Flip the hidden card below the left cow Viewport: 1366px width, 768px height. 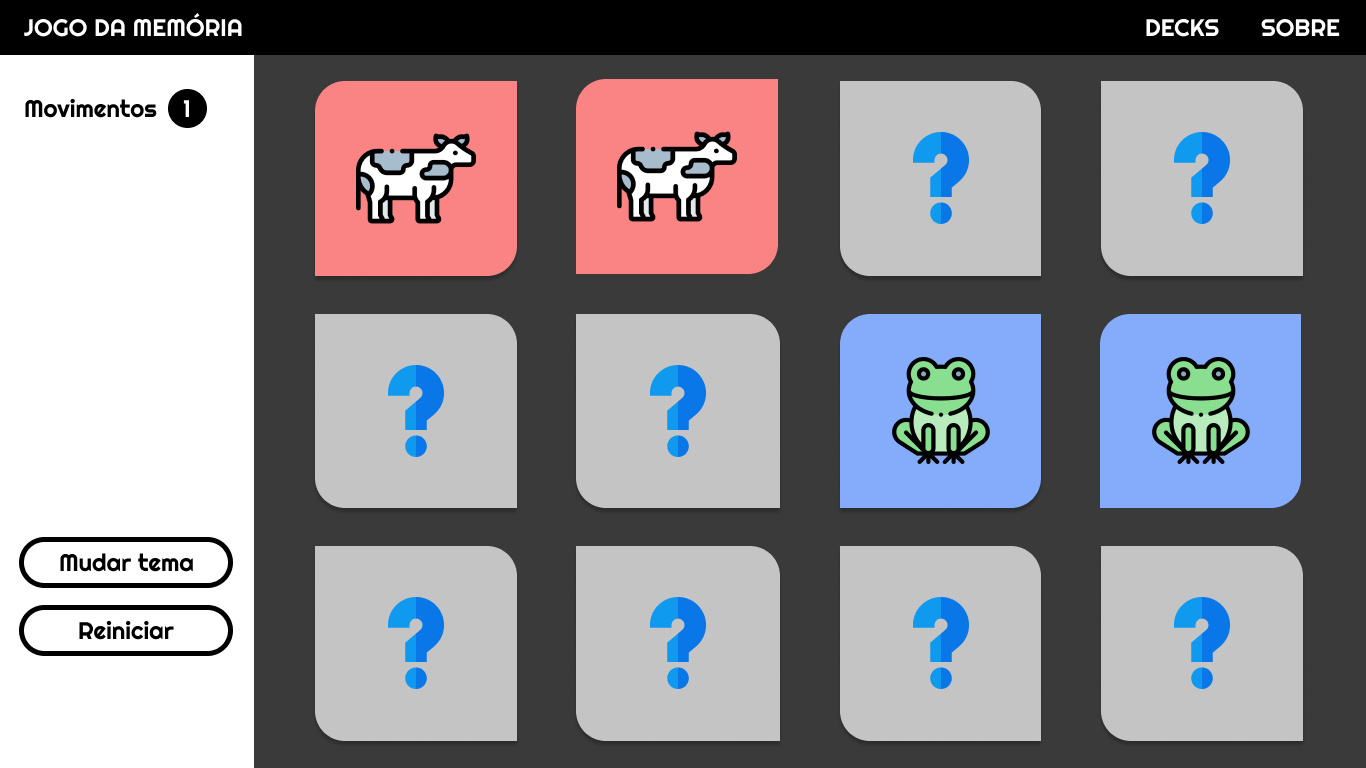pyautogui.click(x=416, y=411)
